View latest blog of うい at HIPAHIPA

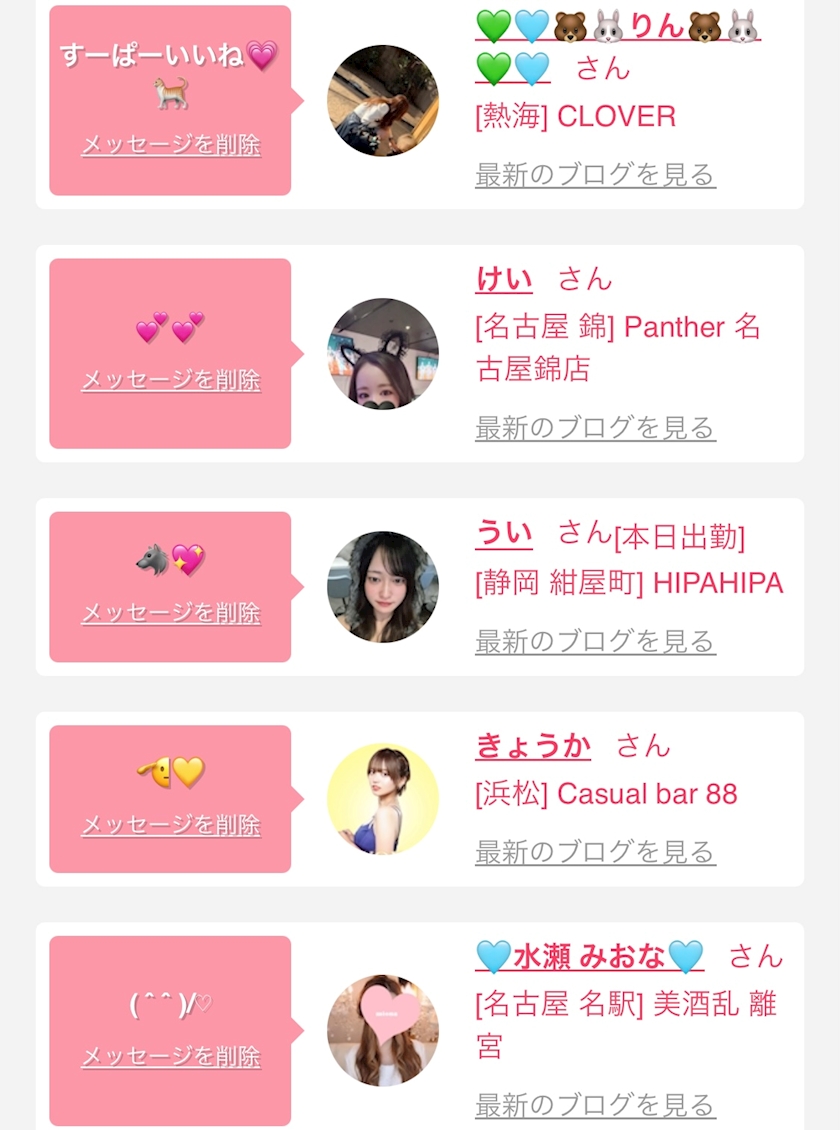595,641
